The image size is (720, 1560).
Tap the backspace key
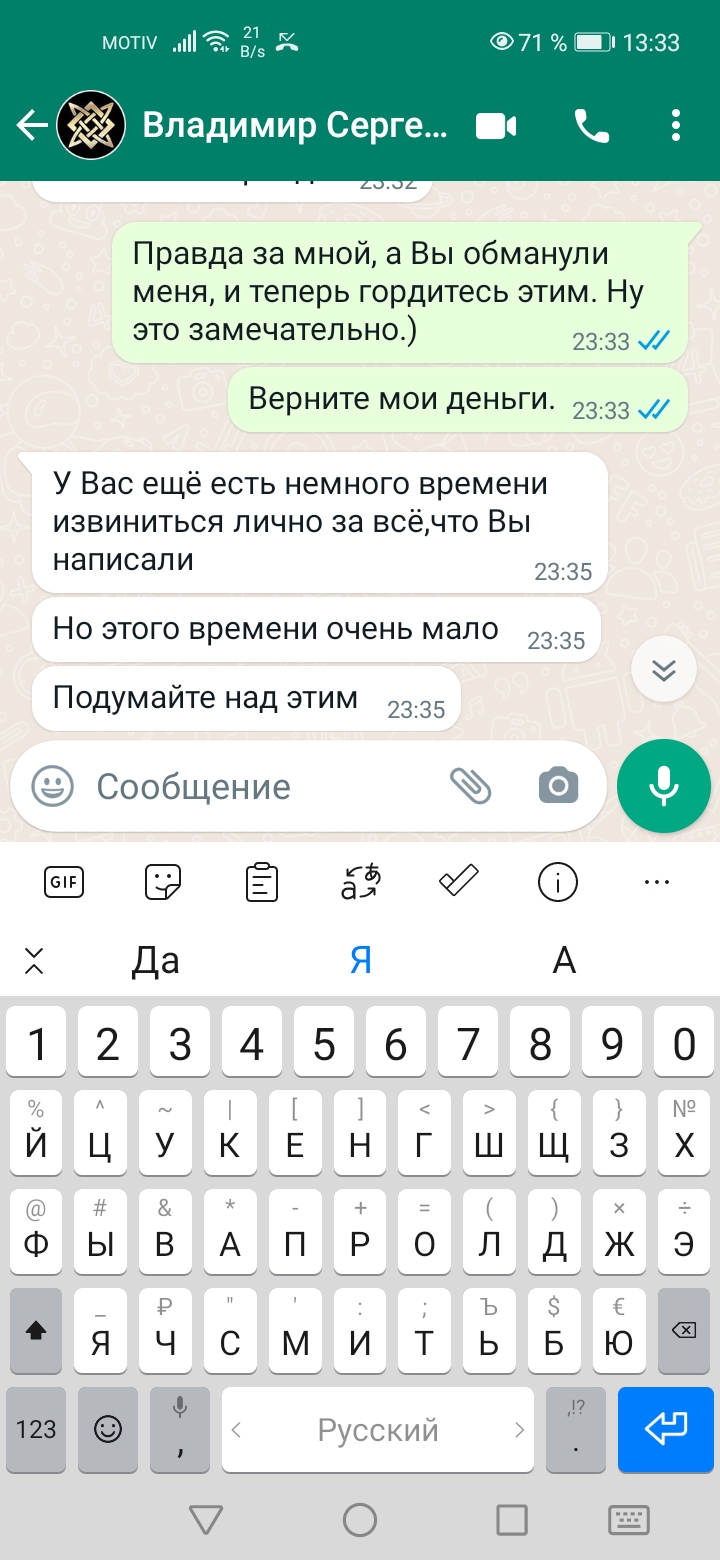point(684,1330)
